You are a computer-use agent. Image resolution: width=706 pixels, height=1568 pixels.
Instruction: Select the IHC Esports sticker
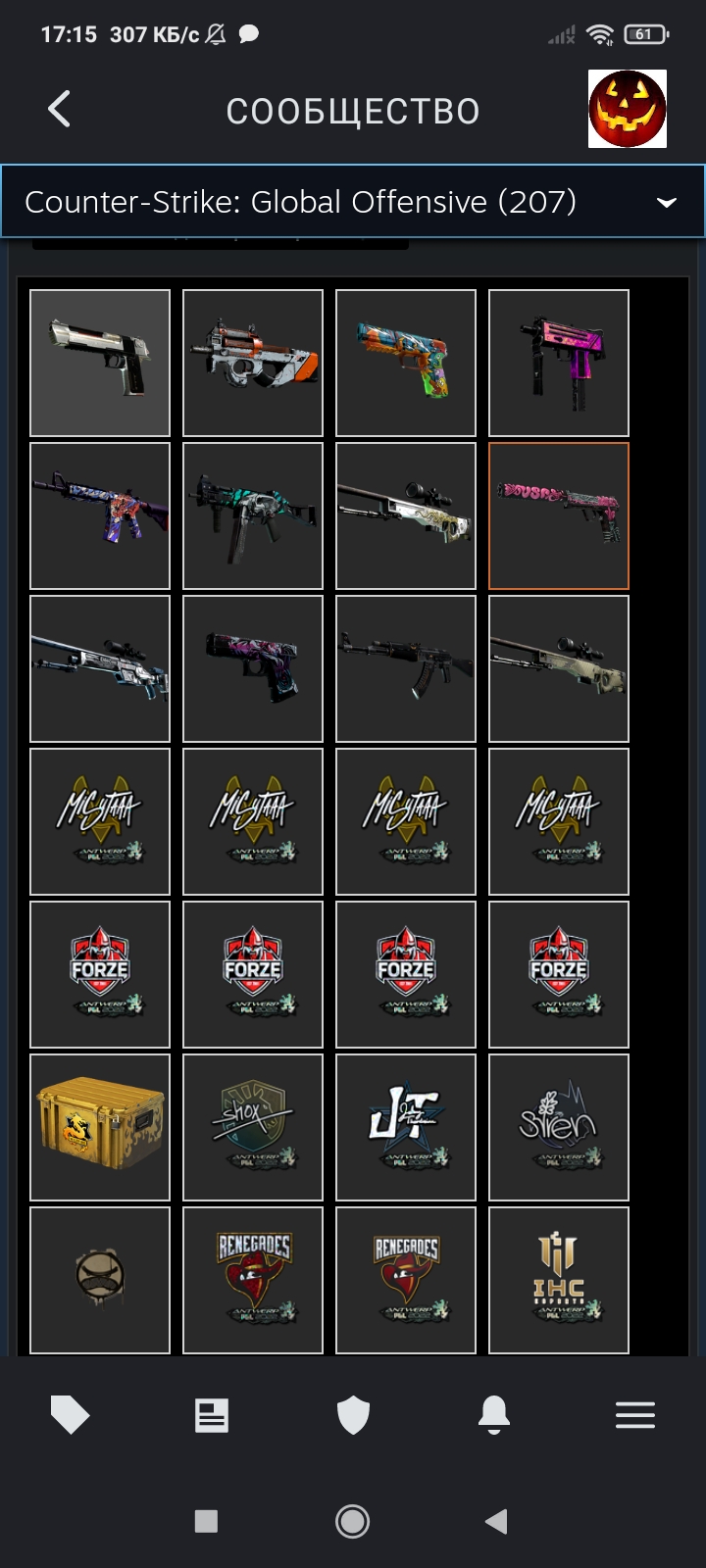(x=559, y=1280)
